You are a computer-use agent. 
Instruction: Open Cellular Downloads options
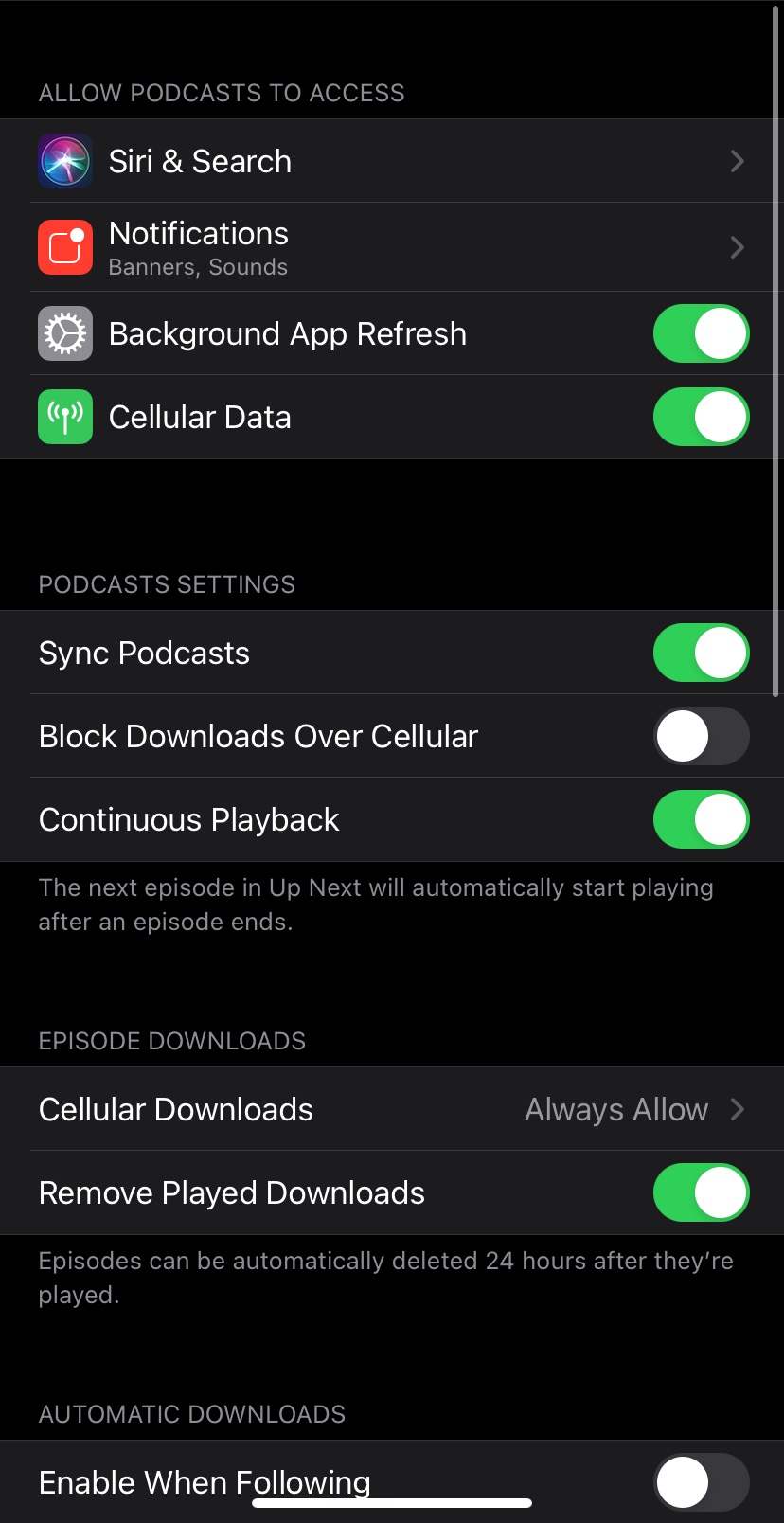391,1110
